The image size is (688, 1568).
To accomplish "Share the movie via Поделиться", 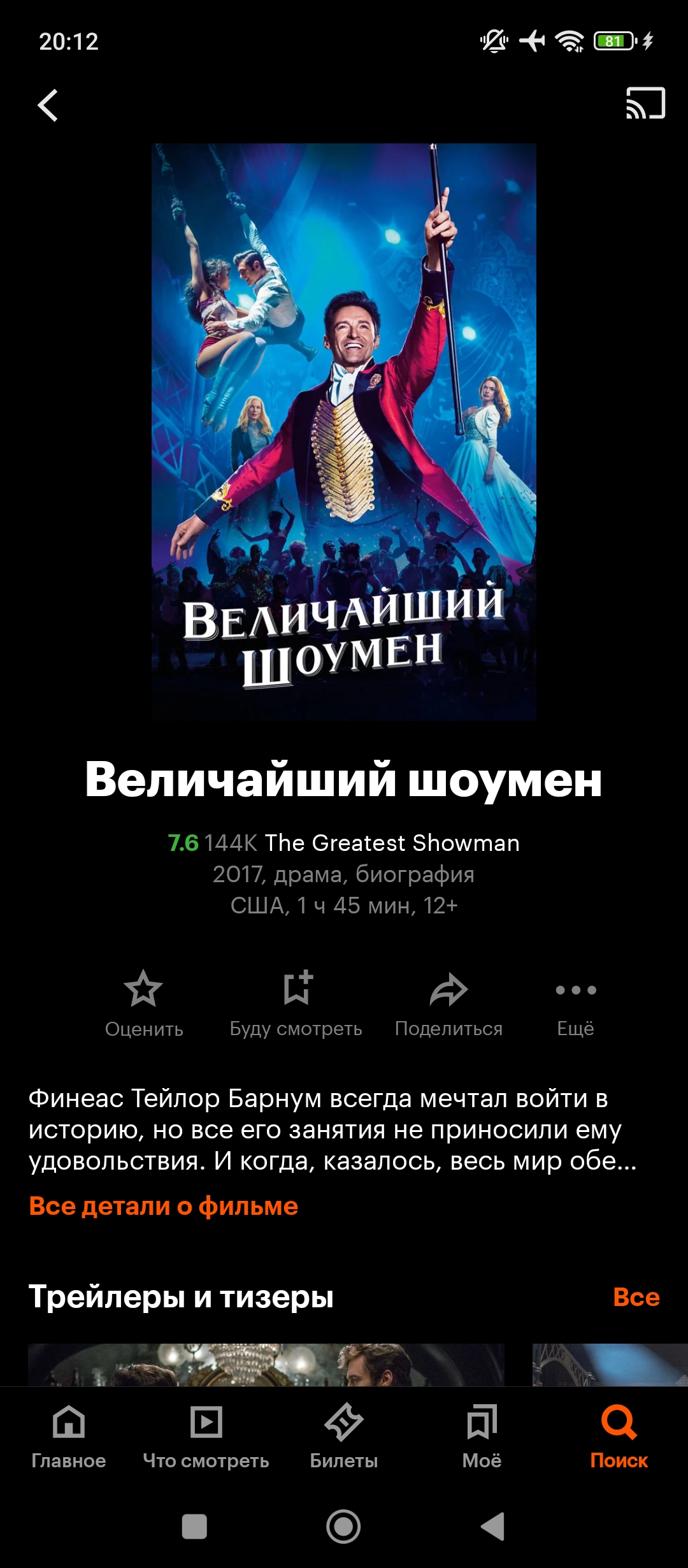I will [x=448, y=1001].
